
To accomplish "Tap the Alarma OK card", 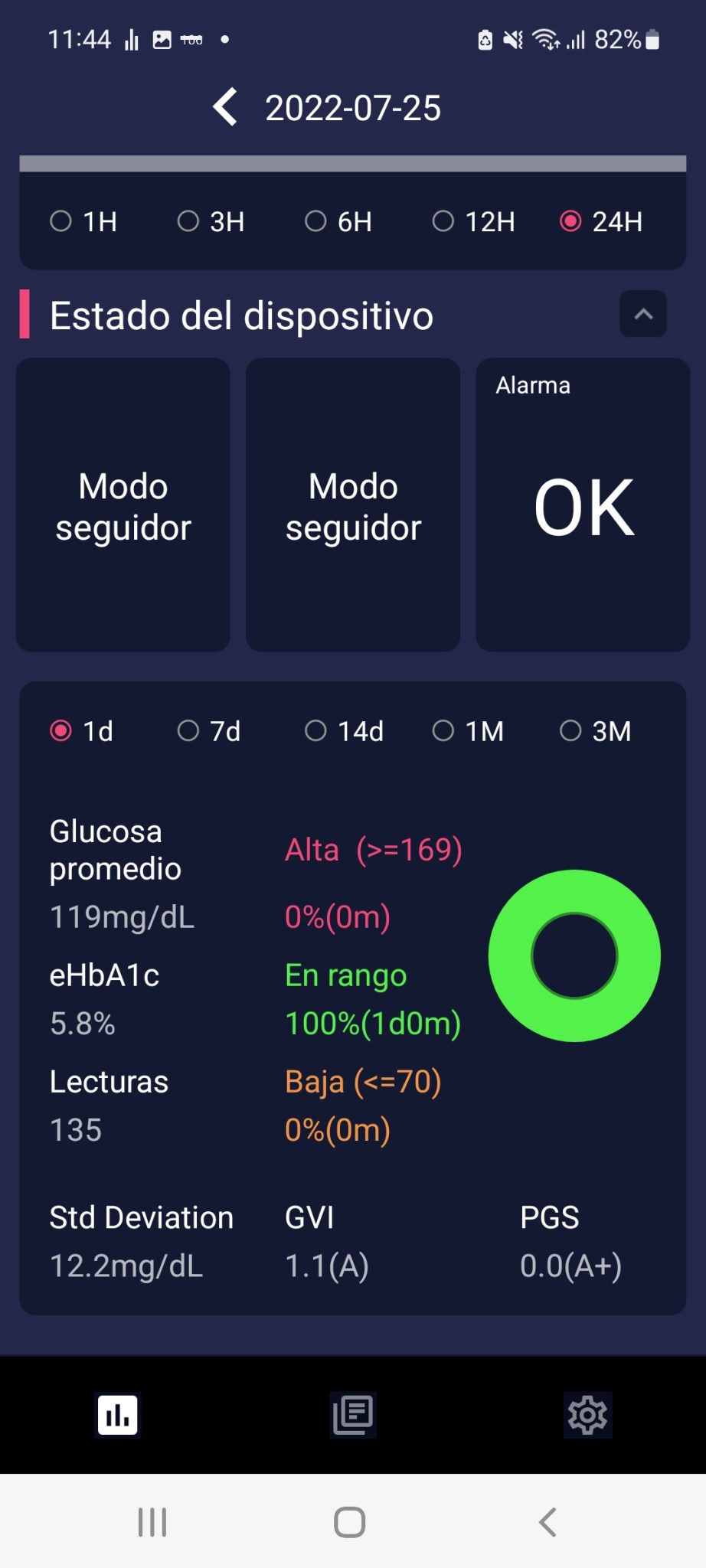I will coord(582,504).
